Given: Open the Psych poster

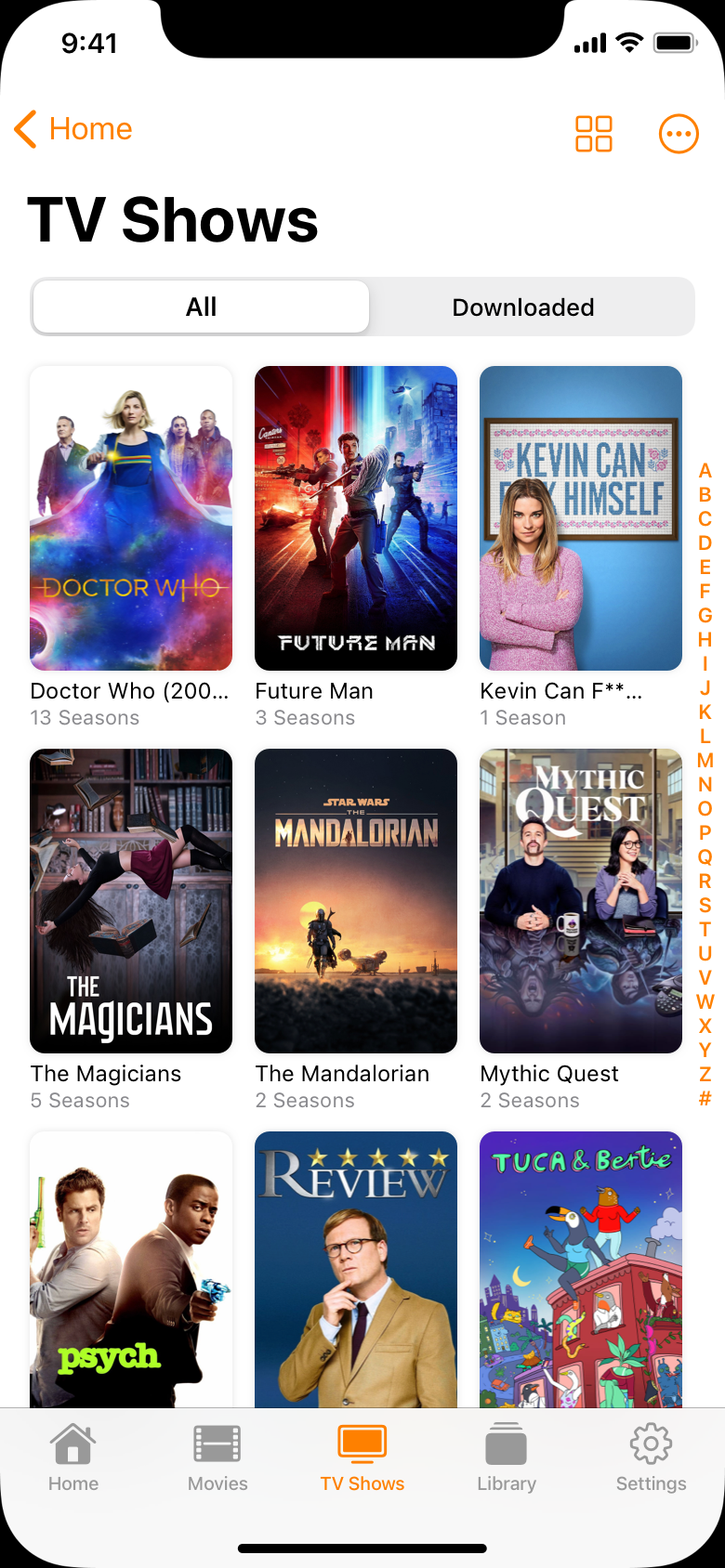Looking at the screenshot, I should point(131,1269).
